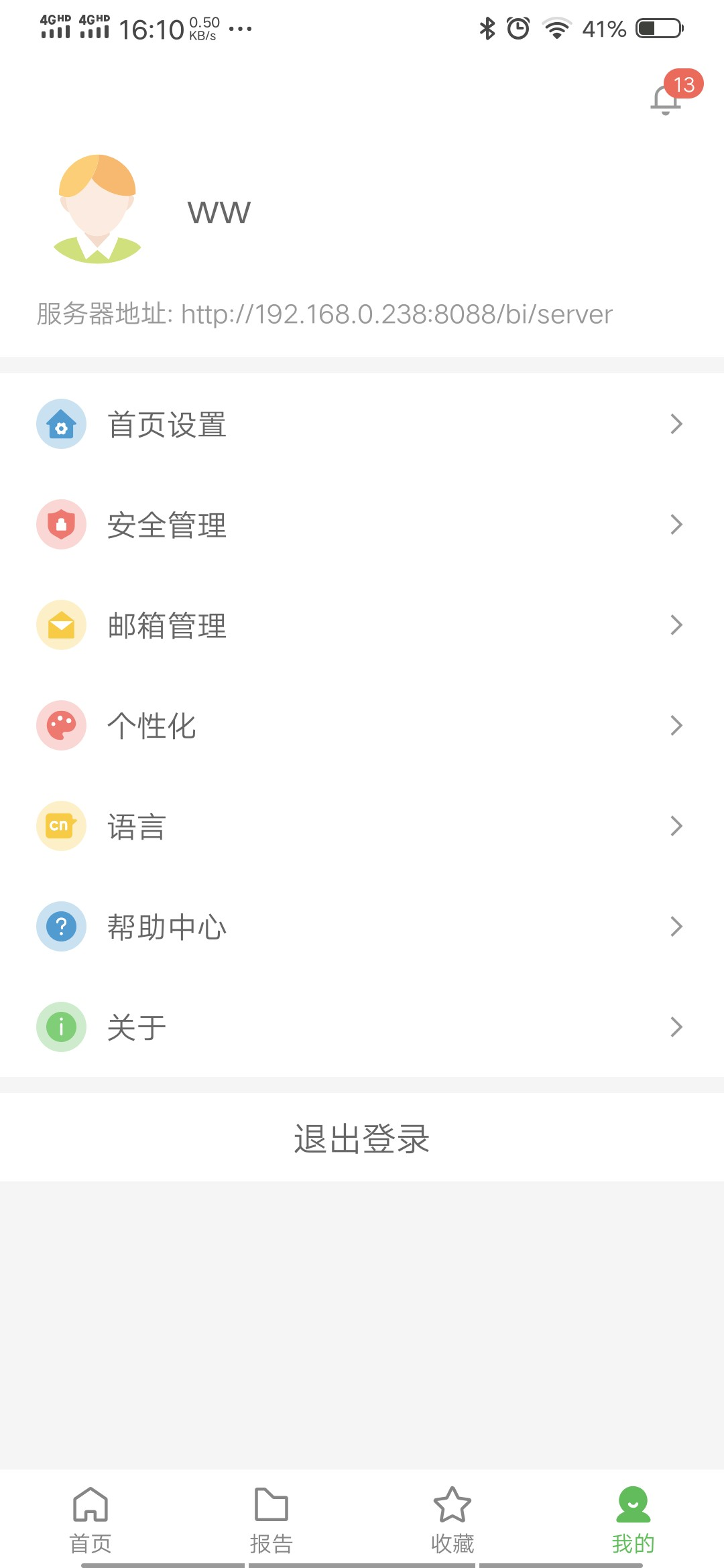Click the red shield security icon
The image size is (724, 1568).
(61, 524)
